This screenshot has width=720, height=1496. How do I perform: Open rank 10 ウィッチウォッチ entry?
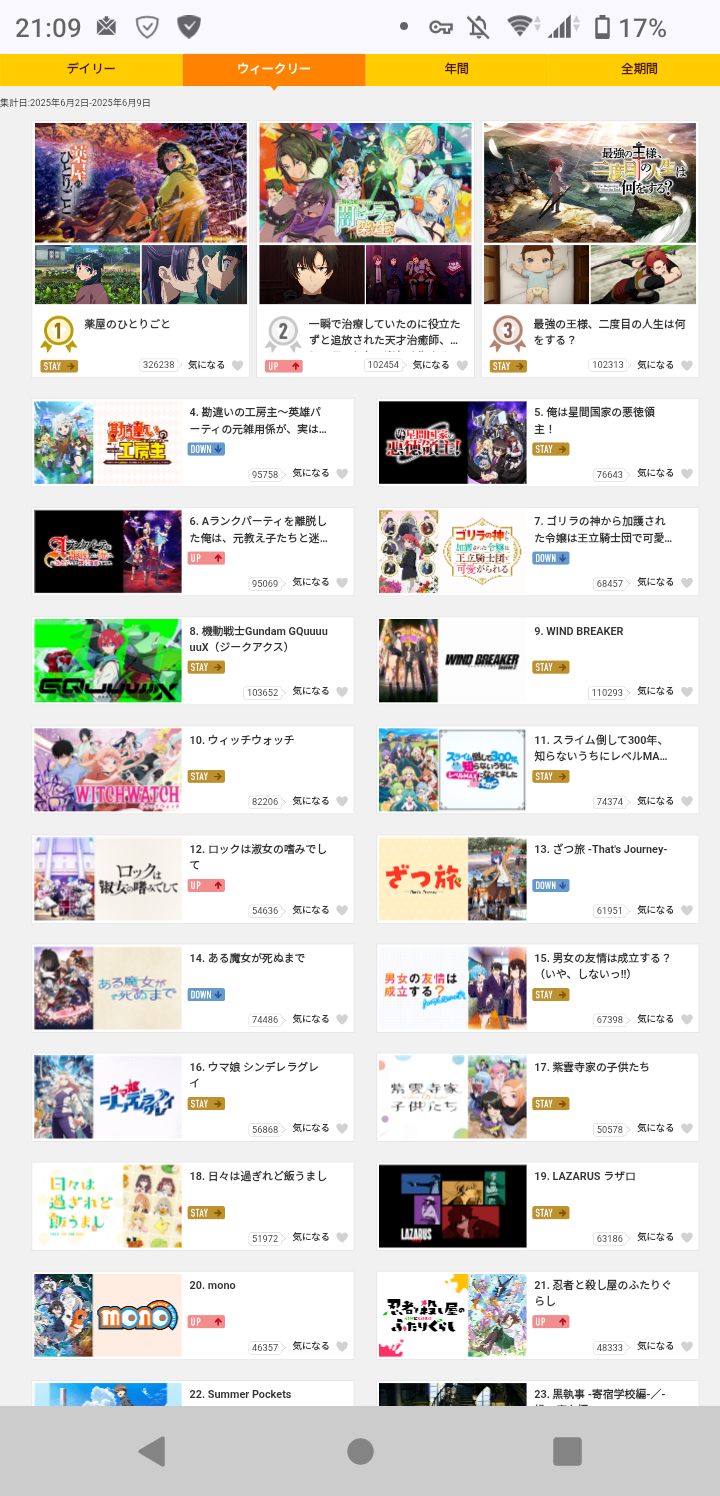(193, 770)
